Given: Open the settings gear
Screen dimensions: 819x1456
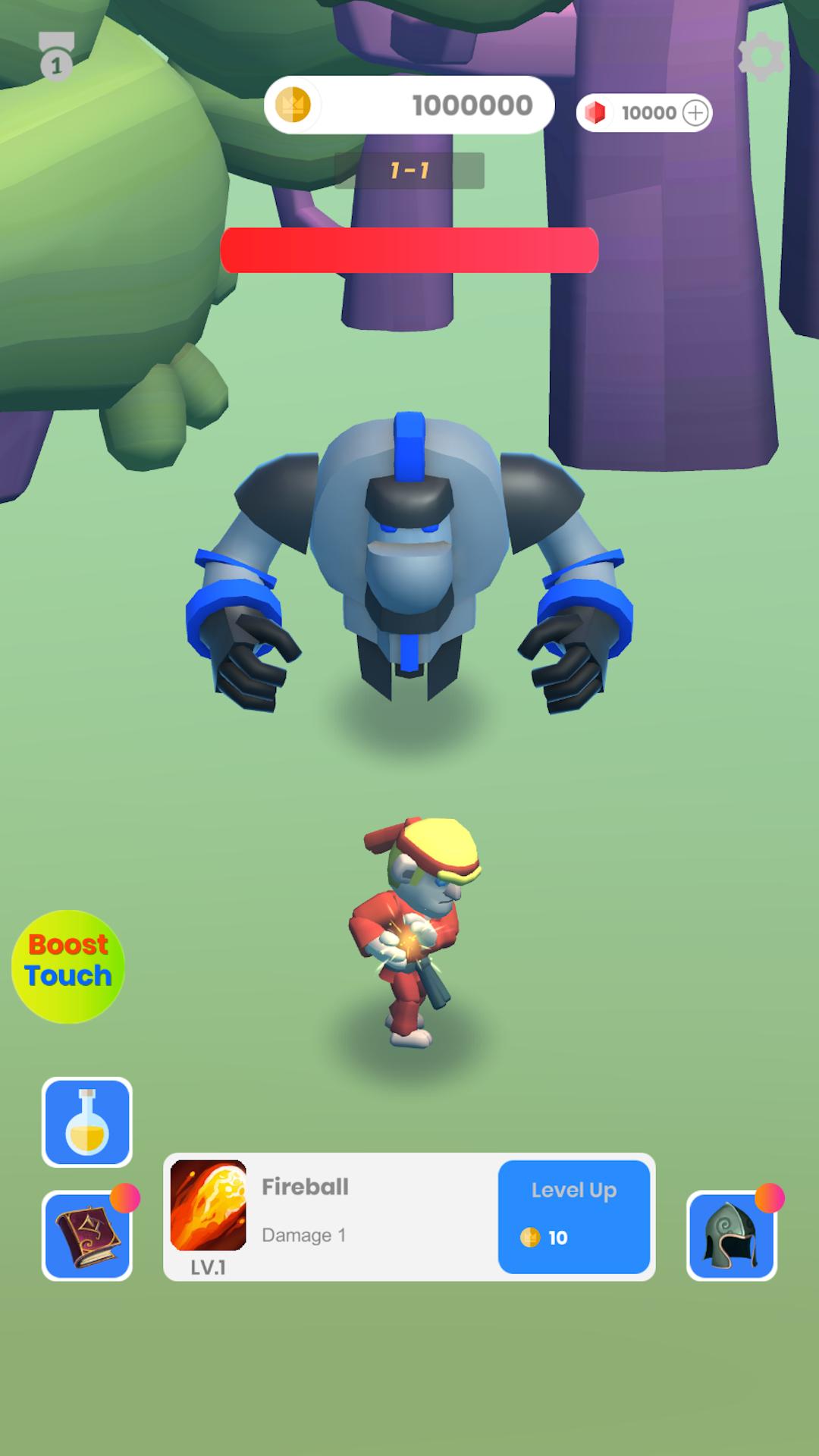Looking at the screenshot, I should click(761, 56).
